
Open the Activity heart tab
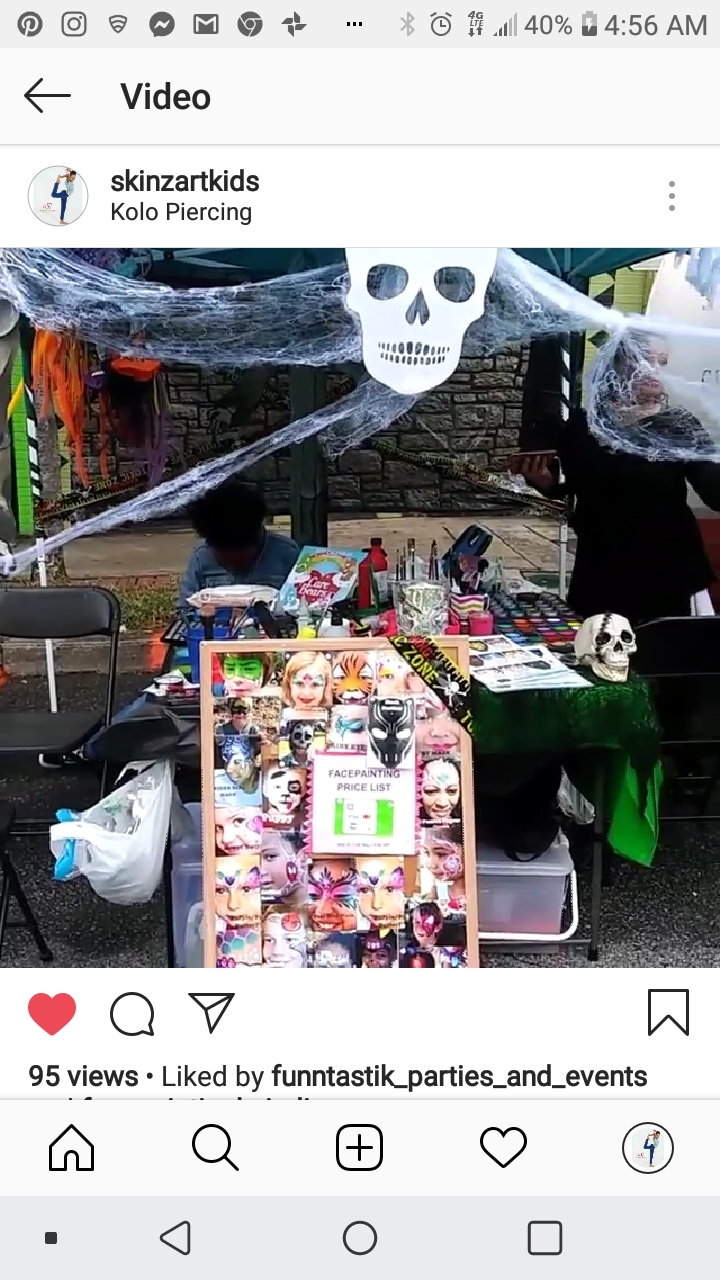coord(503,1148)
